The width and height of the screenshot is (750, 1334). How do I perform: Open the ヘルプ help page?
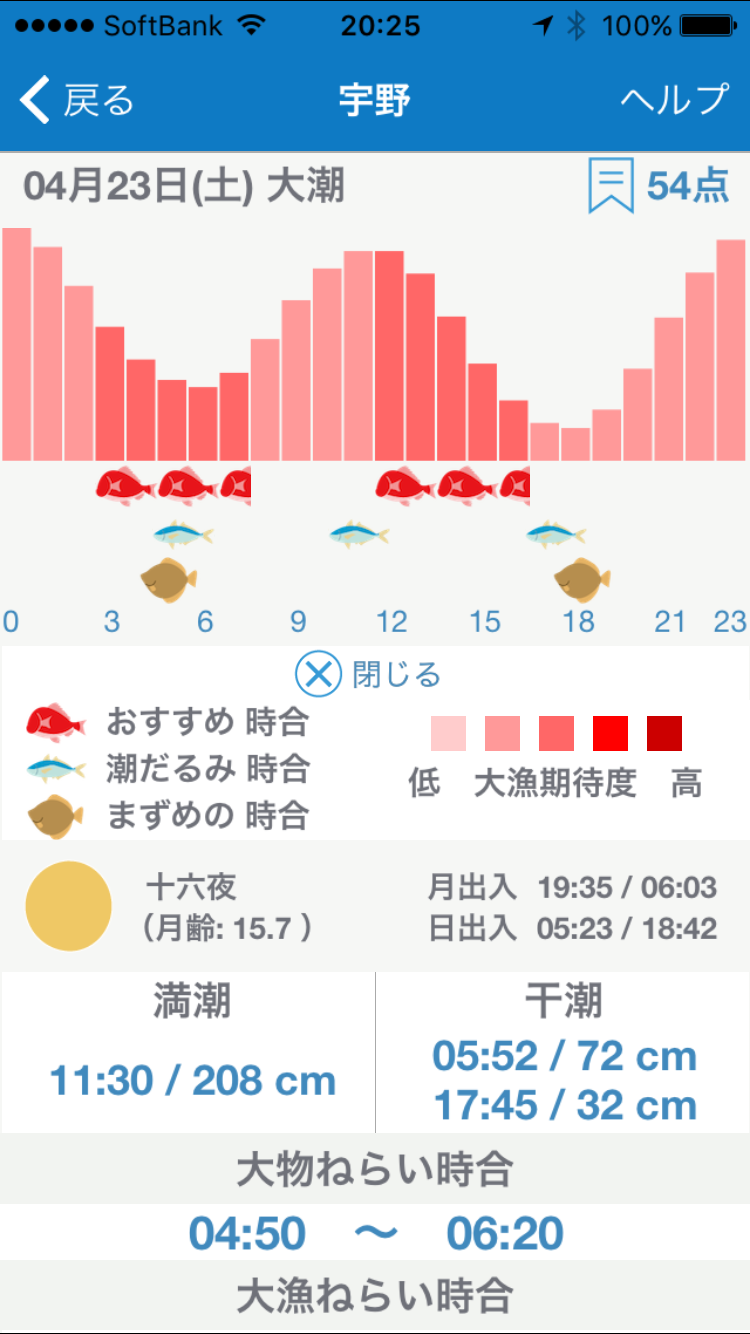675,101
